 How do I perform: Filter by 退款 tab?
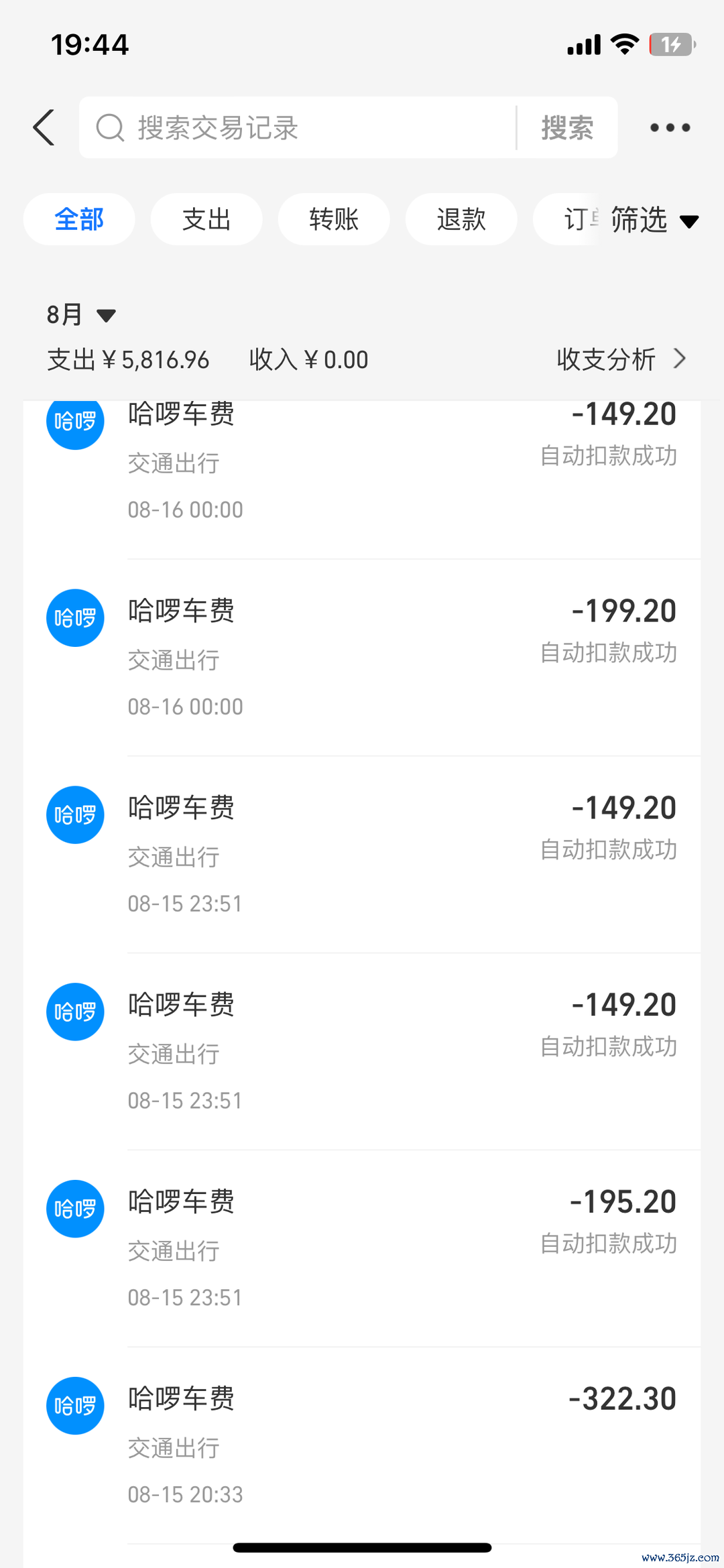461,219
